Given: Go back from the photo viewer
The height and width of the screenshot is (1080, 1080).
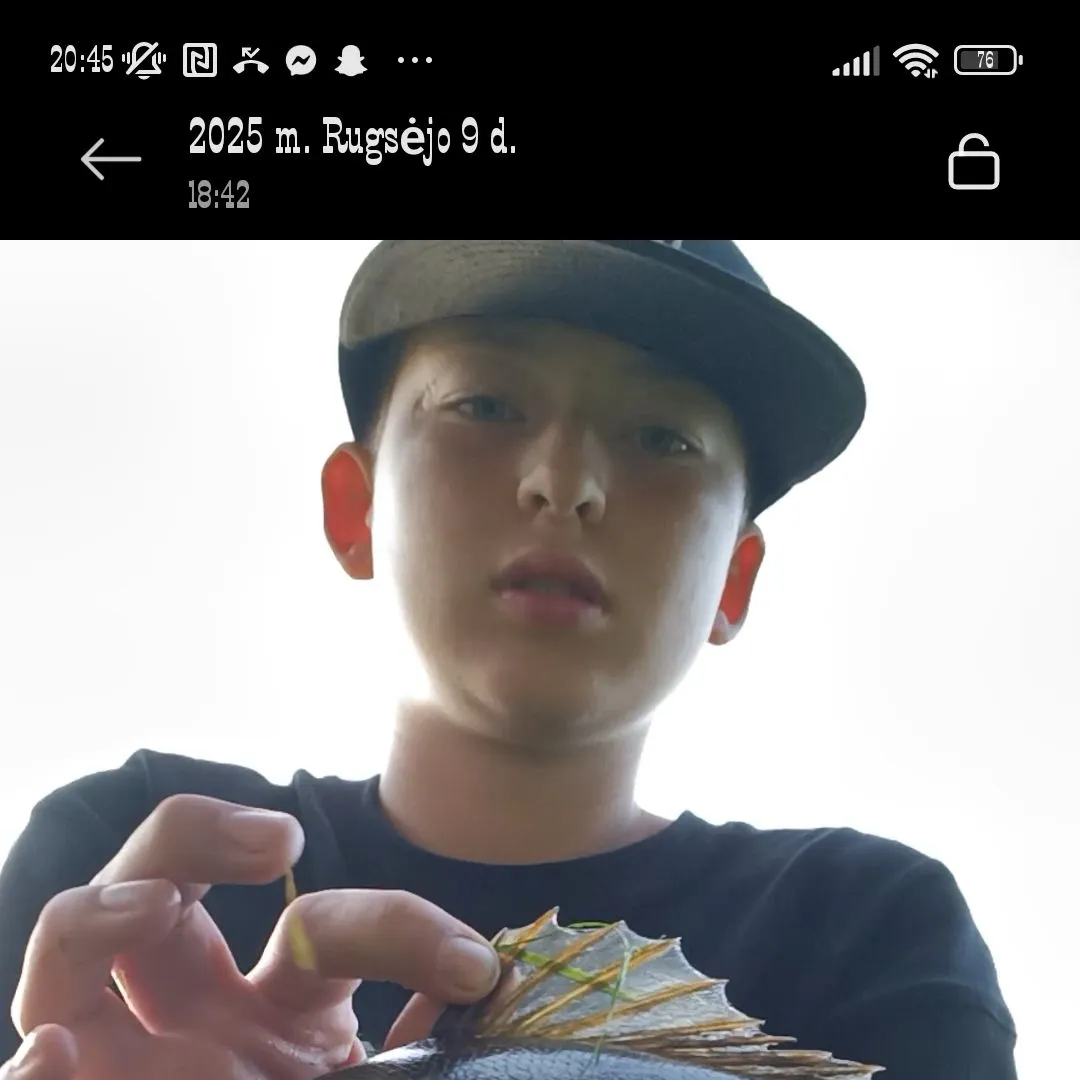Looking at the screenshot, I should click(110, 159).
